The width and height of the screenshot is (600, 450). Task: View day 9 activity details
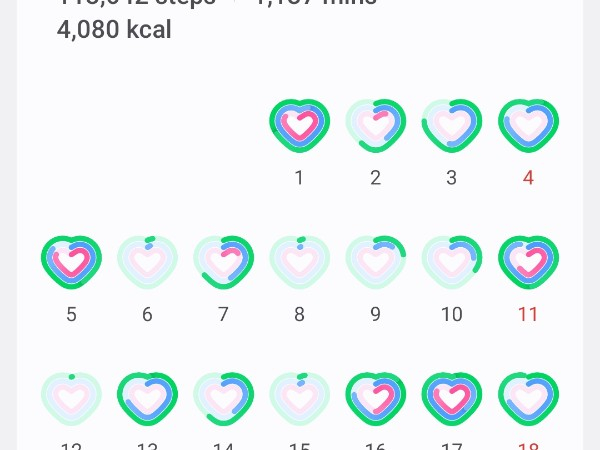click(x=375, y=262)
